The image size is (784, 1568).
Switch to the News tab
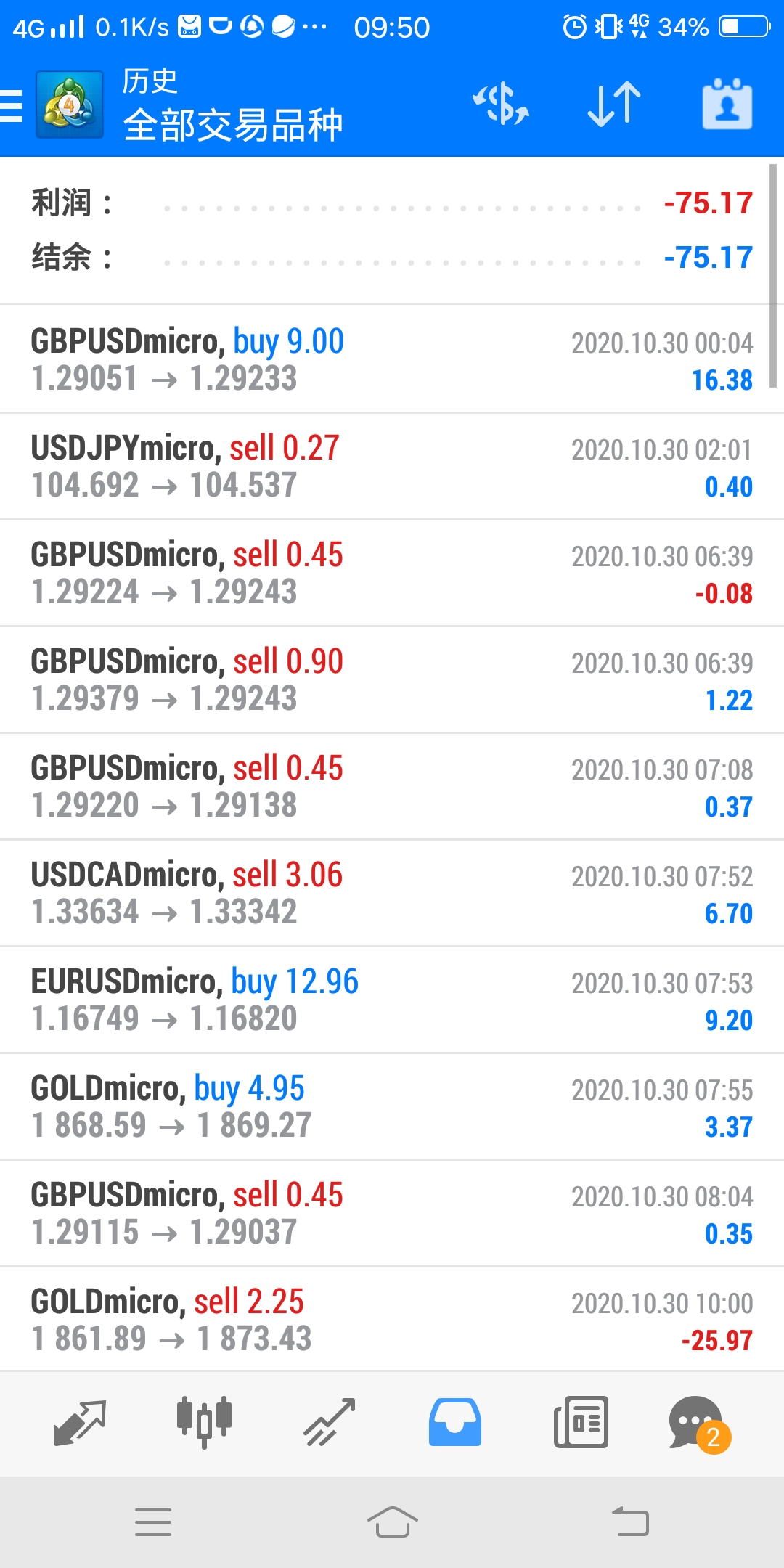pyautogui.click(x=581, y=1423)
